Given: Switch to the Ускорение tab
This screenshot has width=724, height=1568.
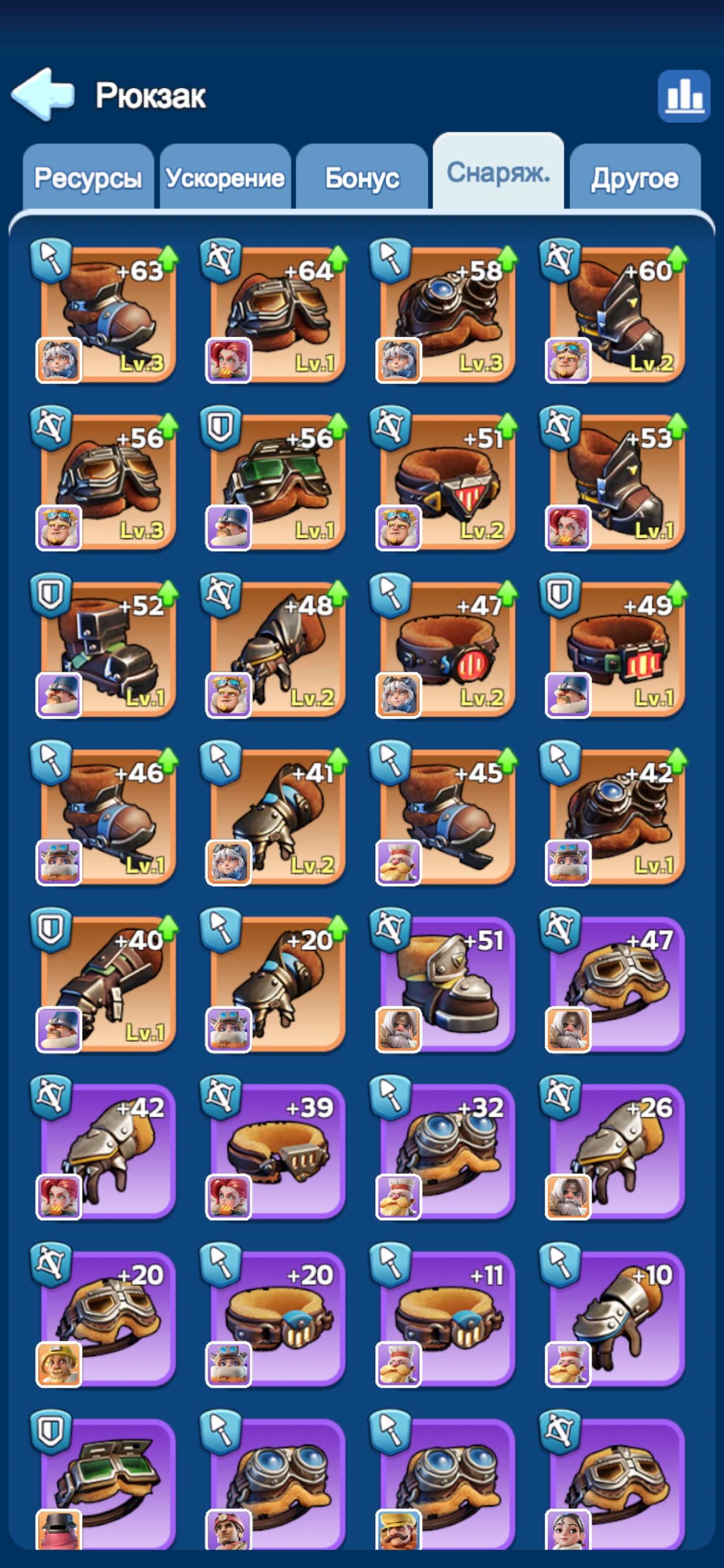Looking at the screenshot, I should [x=225, y=178].
